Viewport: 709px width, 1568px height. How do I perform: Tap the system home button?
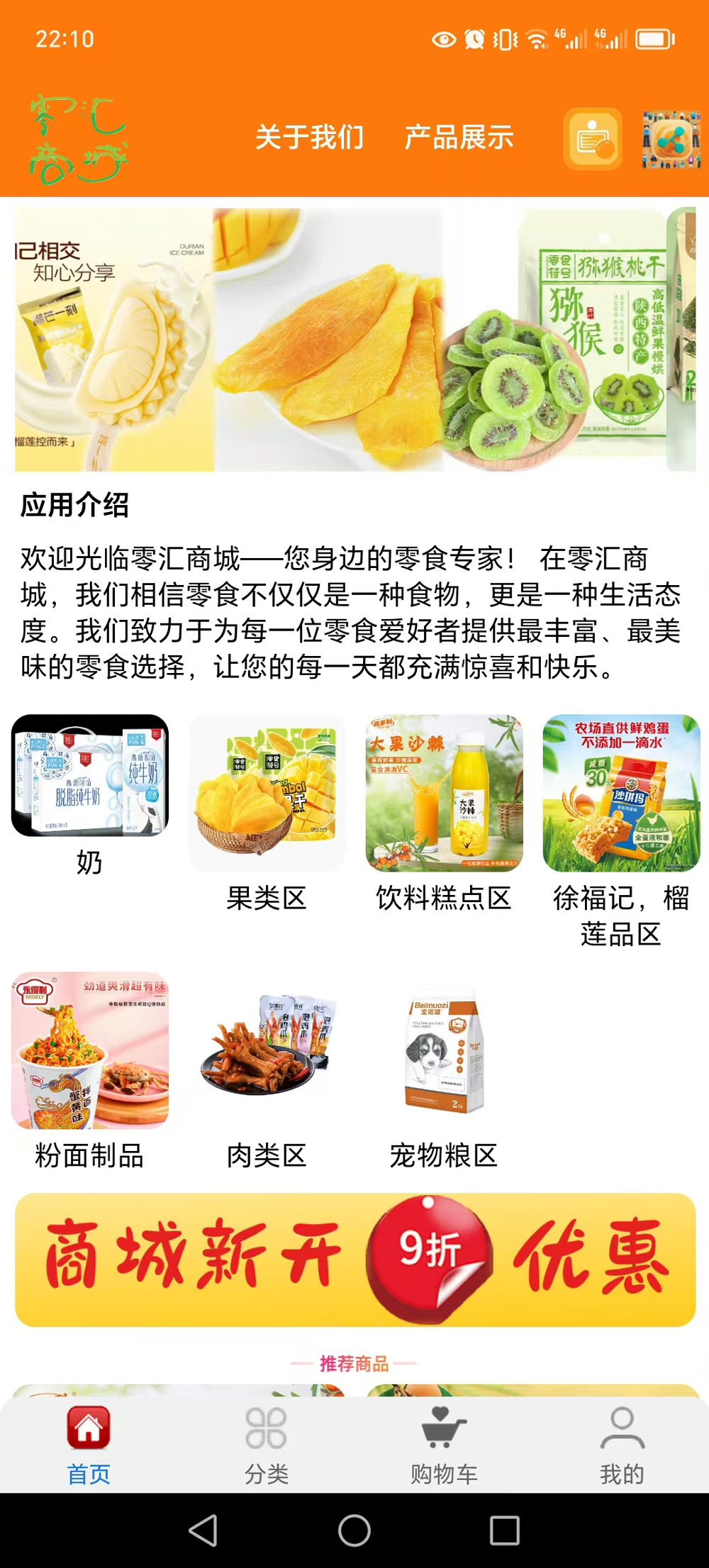click(x=354, y=1530)
